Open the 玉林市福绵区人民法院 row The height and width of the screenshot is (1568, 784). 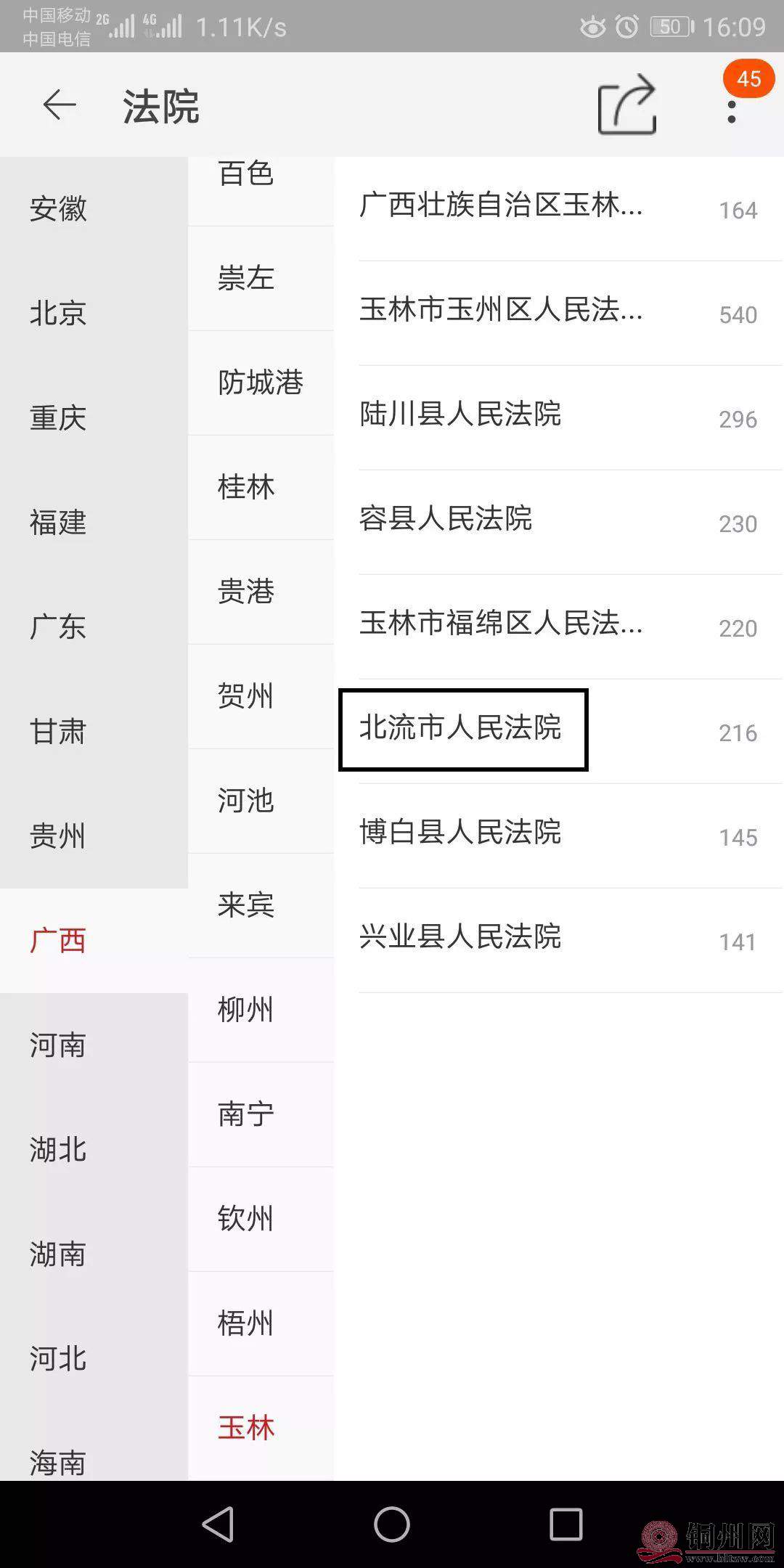(x=501, y=624)
